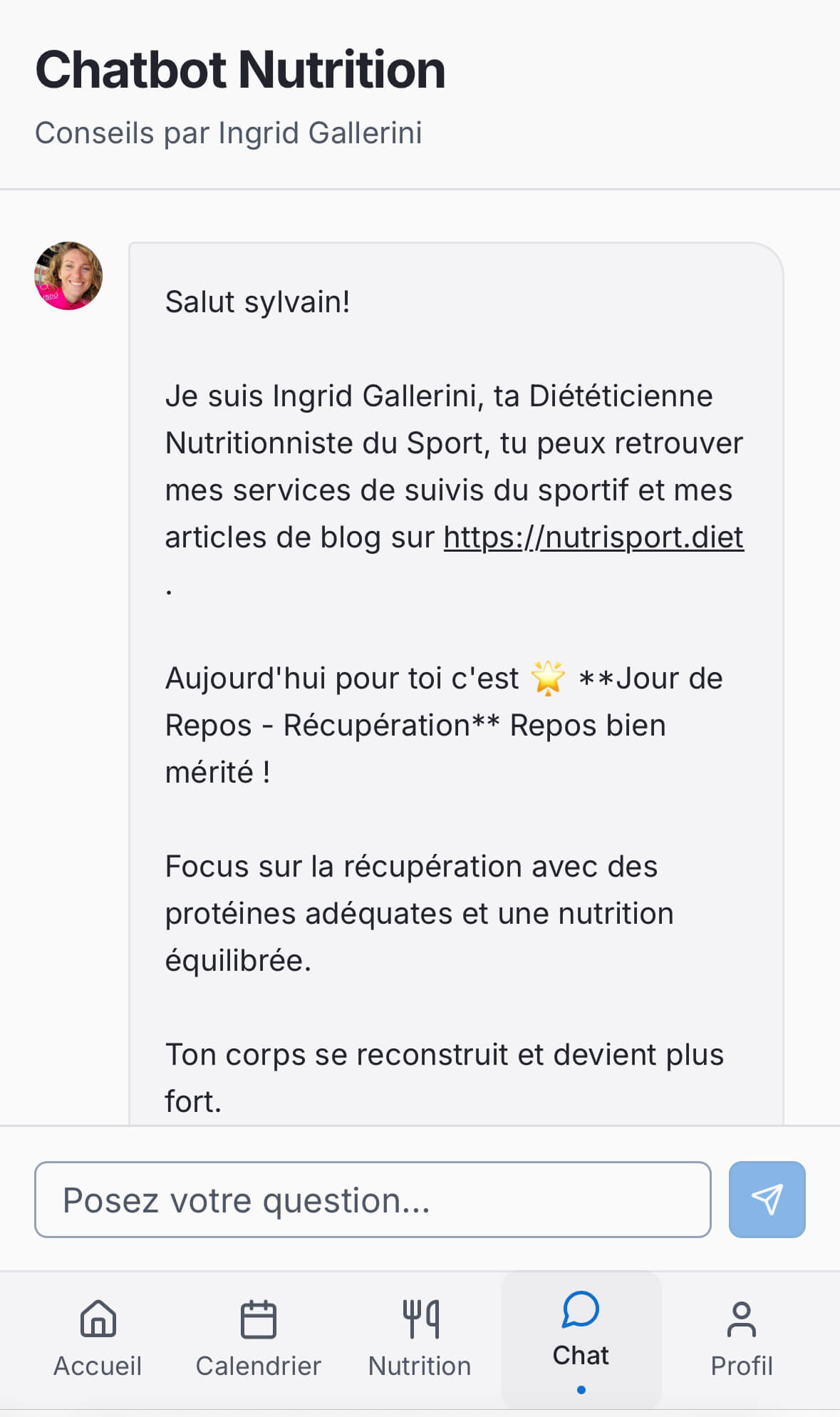View the Profil tab
Viewport: 840px width, 1417px height.
tap(742, 1339)
